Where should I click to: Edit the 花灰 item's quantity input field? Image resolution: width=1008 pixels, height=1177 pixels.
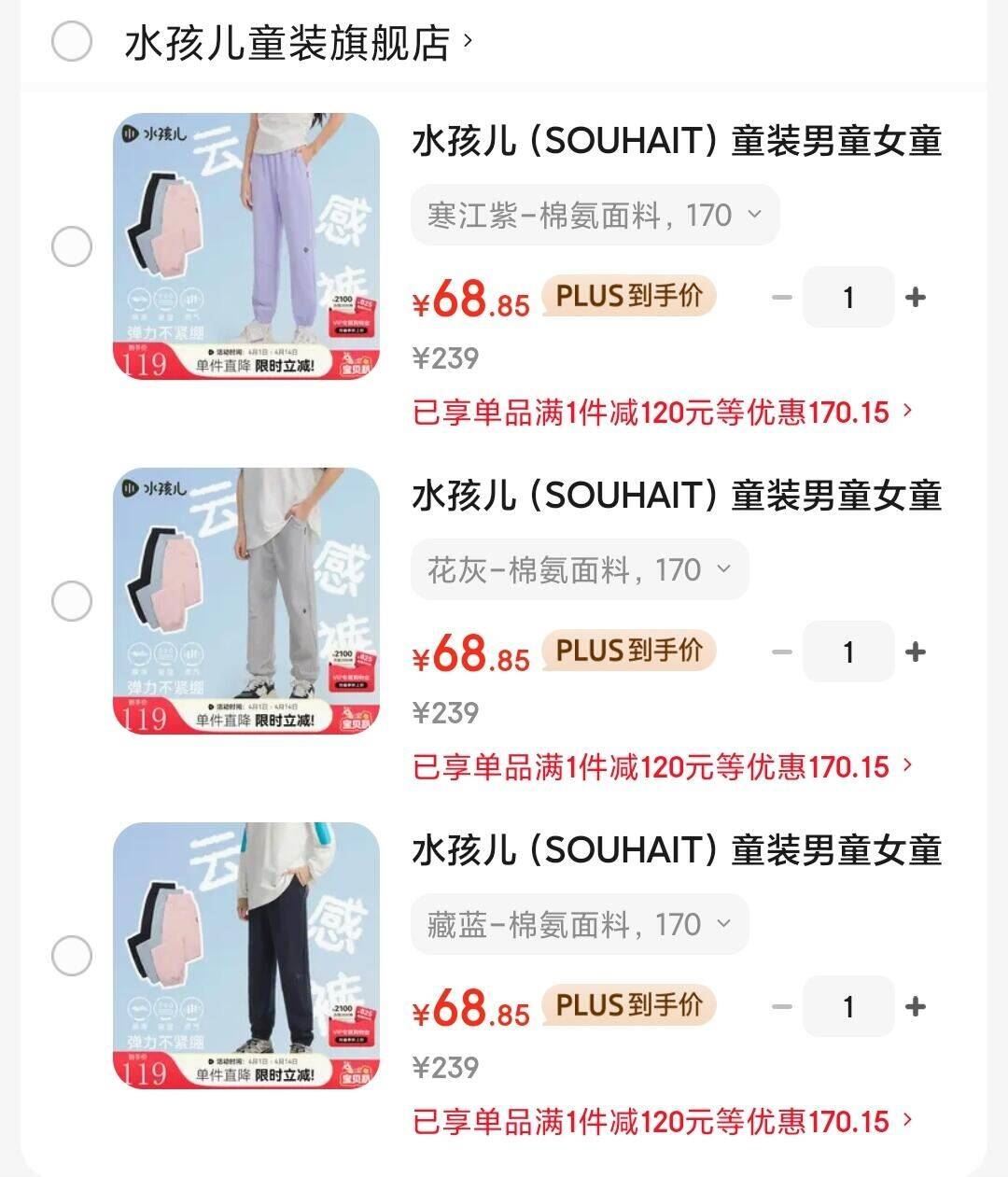pyautogui.click(x=847, y=651)
